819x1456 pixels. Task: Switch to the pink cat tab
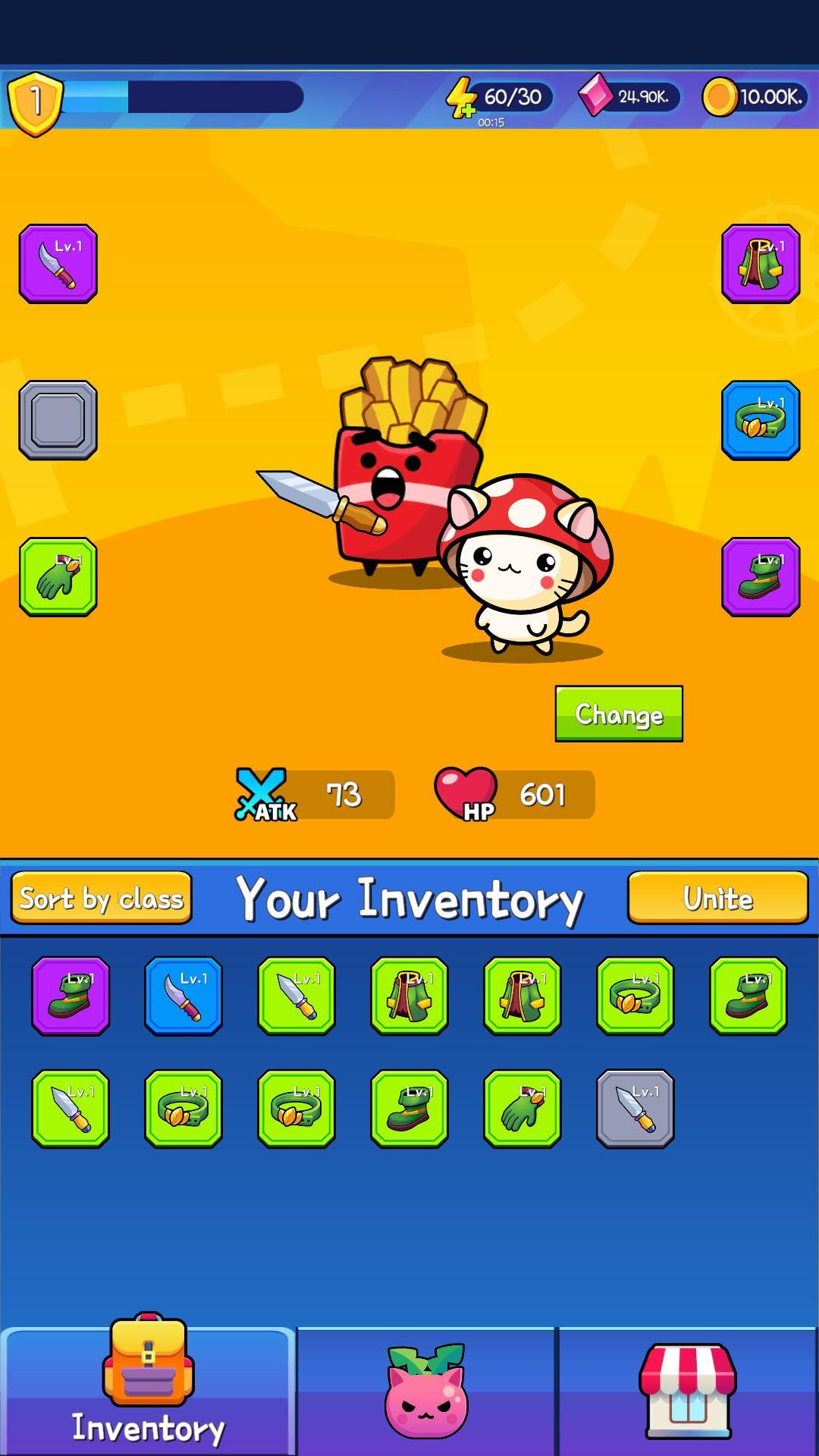tap(426, 1392)
